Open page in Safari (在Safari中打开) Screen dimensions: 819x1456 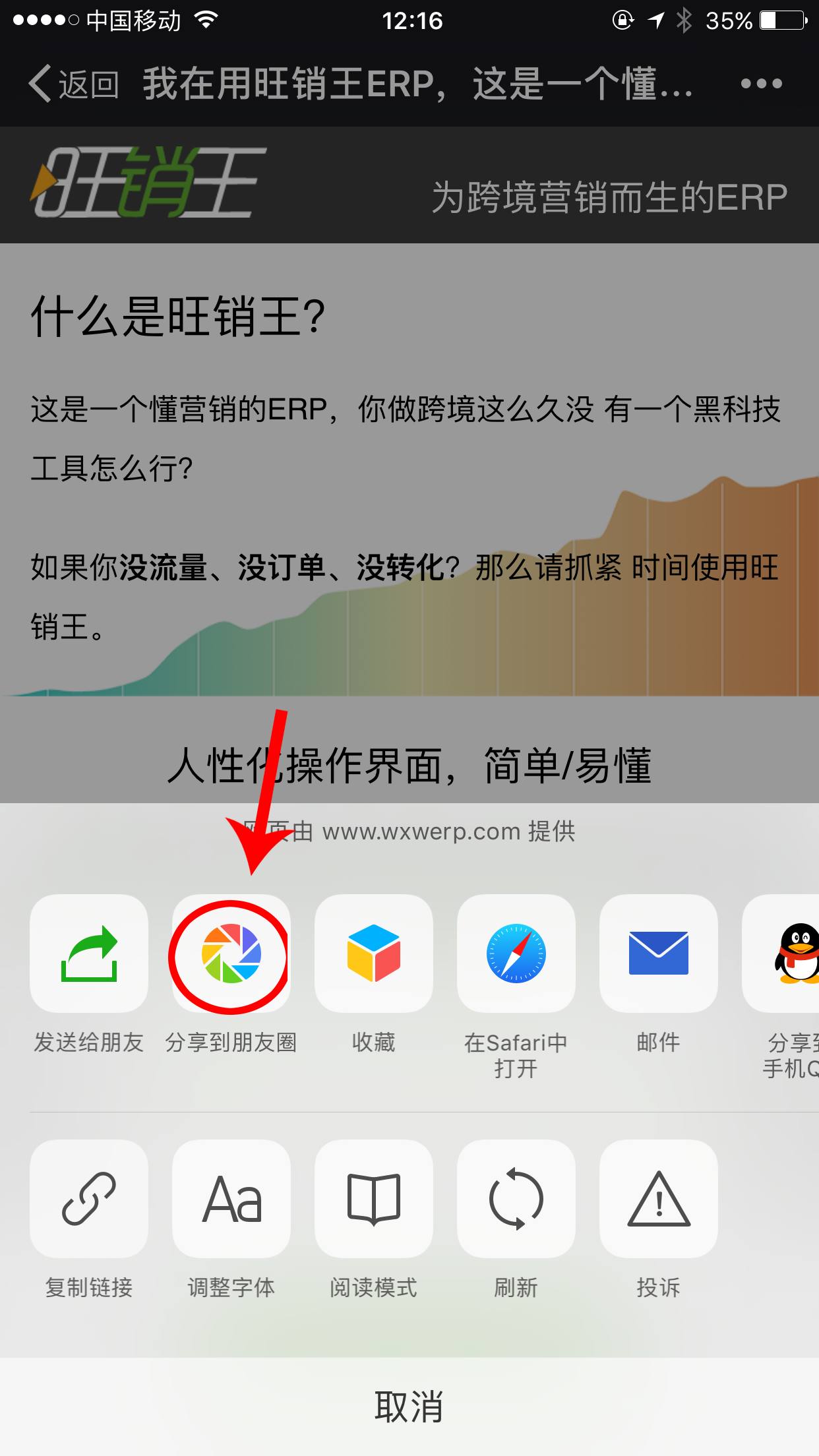[516, 954]
